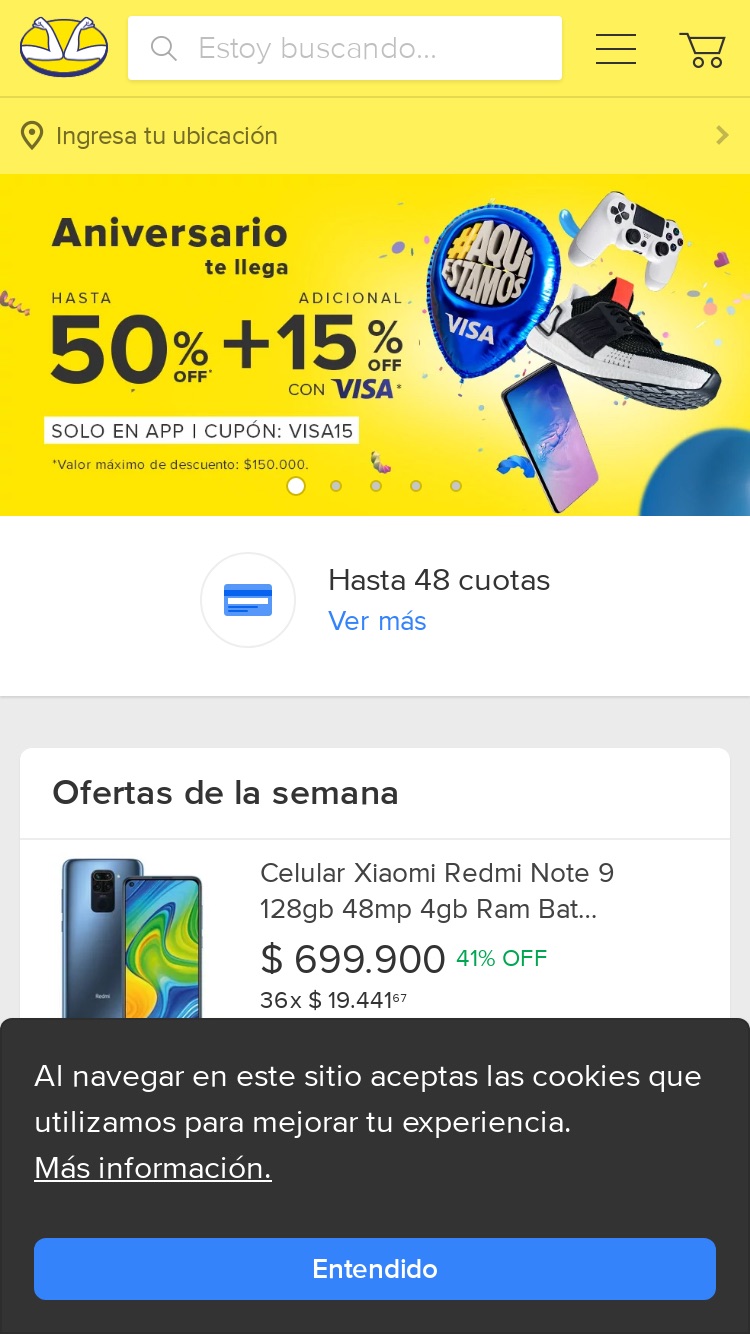Tap 'Ver más' under Hasta 48 cuotas

pos(377,621)
